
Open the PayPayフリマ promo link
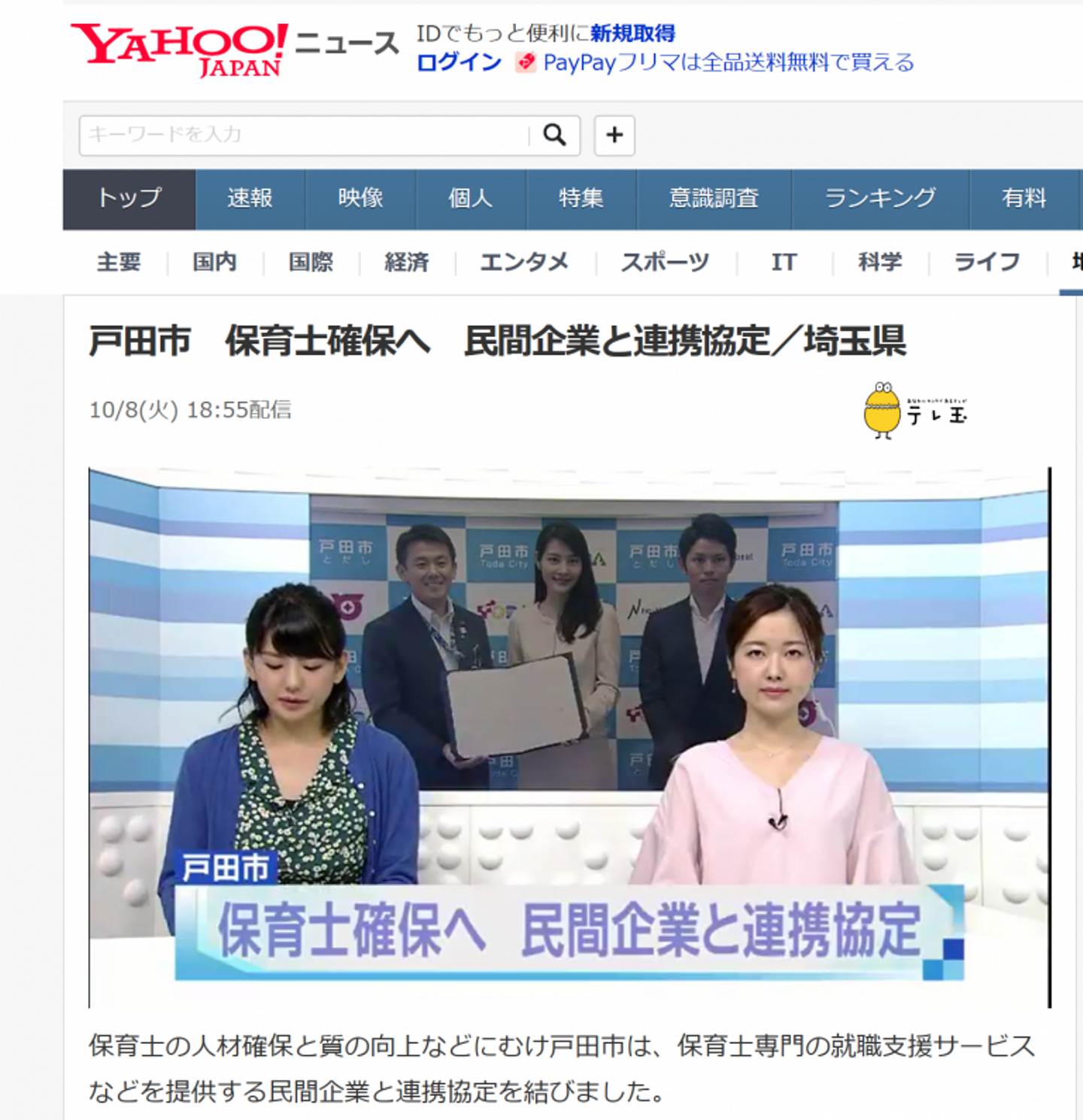(728, 62)
